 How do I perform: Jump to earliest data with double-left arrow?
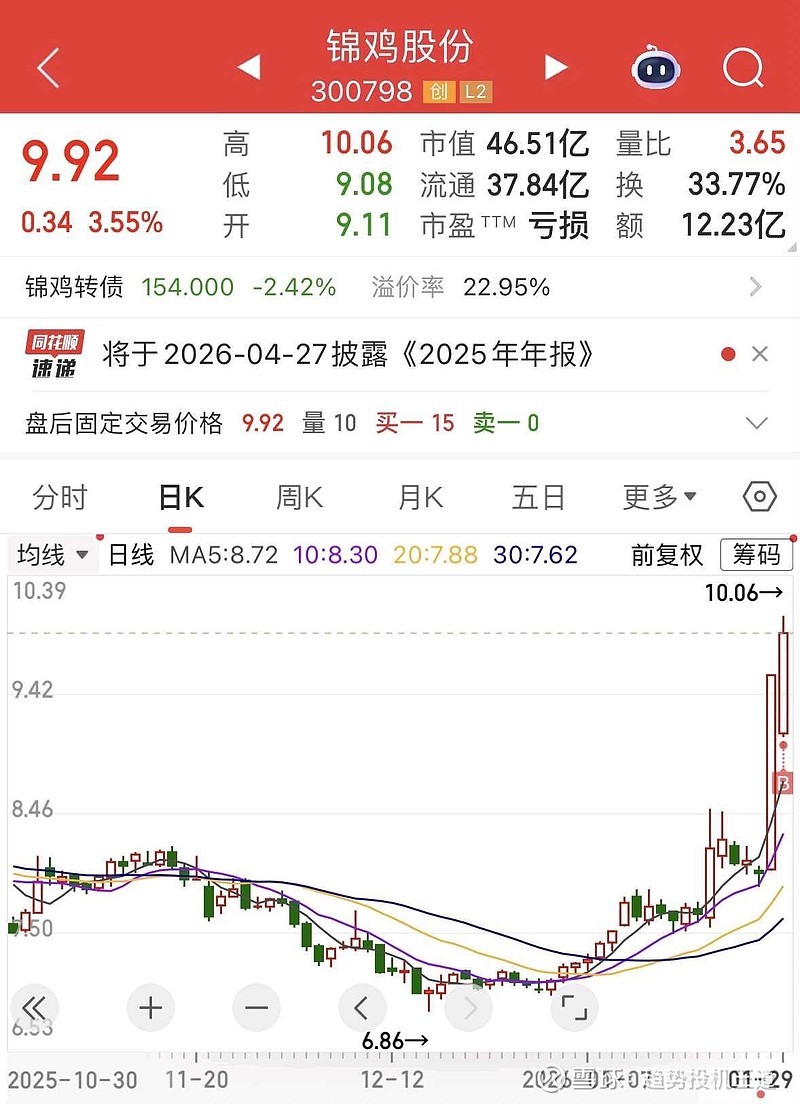(x=35, y=1009)
